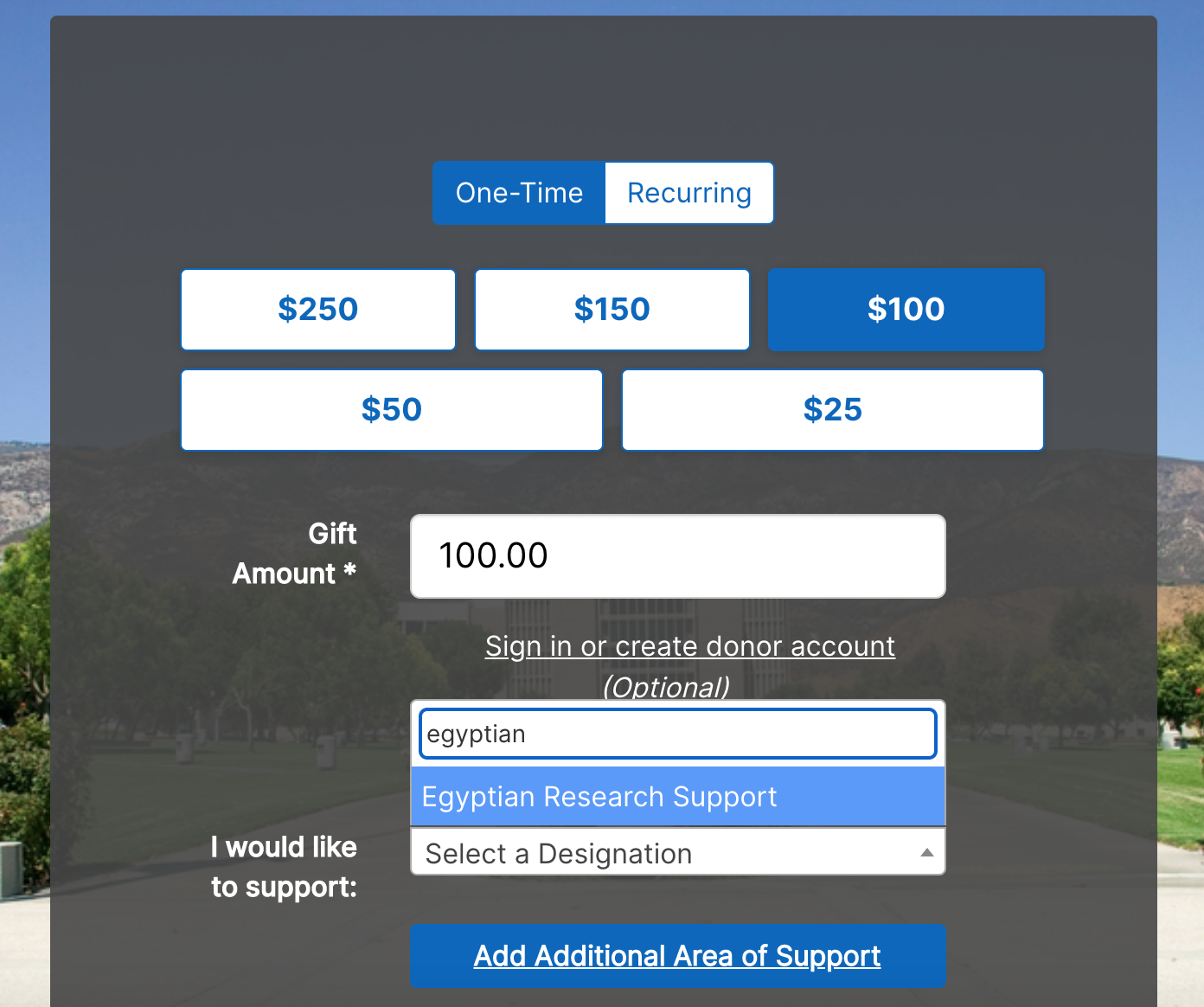Screen dimensions: 1204x1007
Task: Tap the designation search box with egyptian
Action: click(677, 734)
